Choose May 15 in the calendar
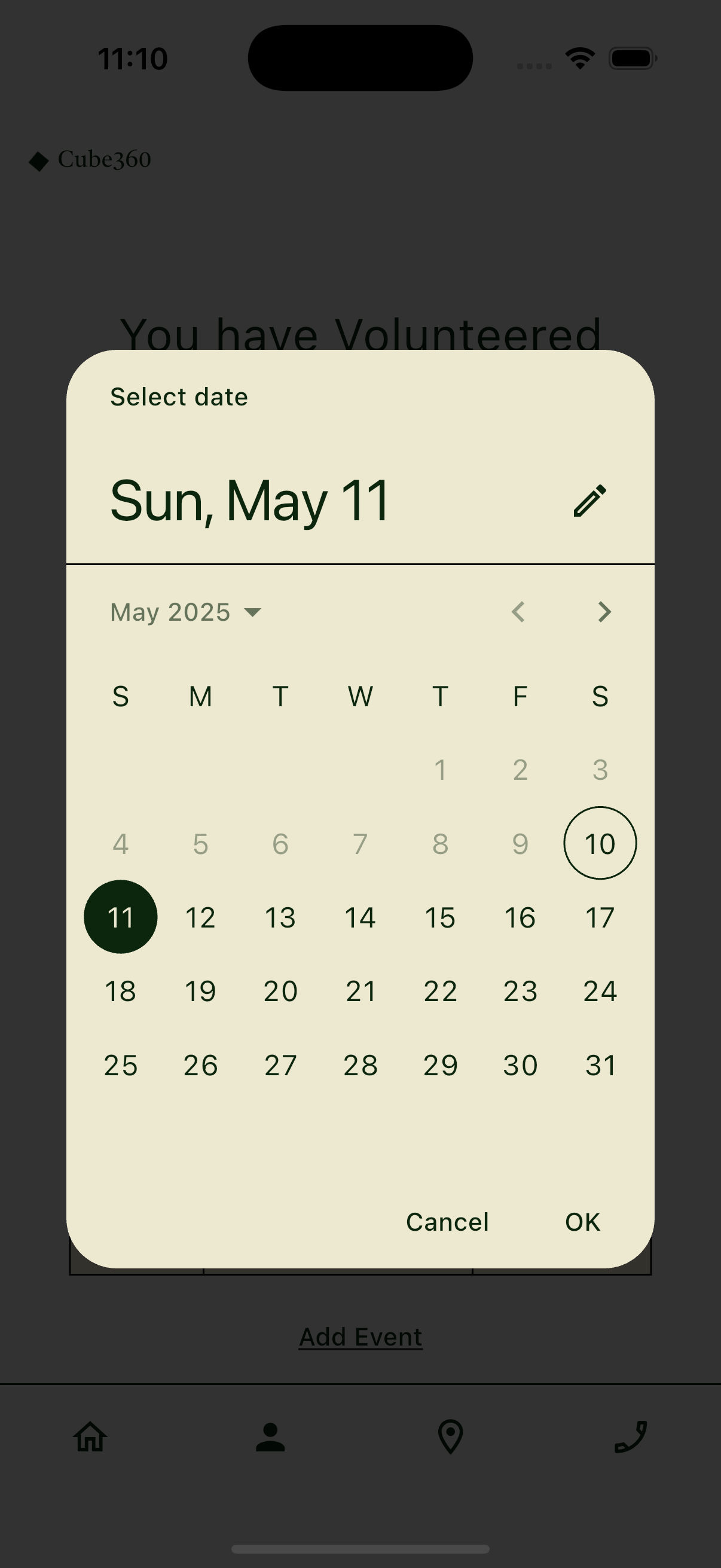The height and width of the screenshot is (1568, 721). point(440,917)
